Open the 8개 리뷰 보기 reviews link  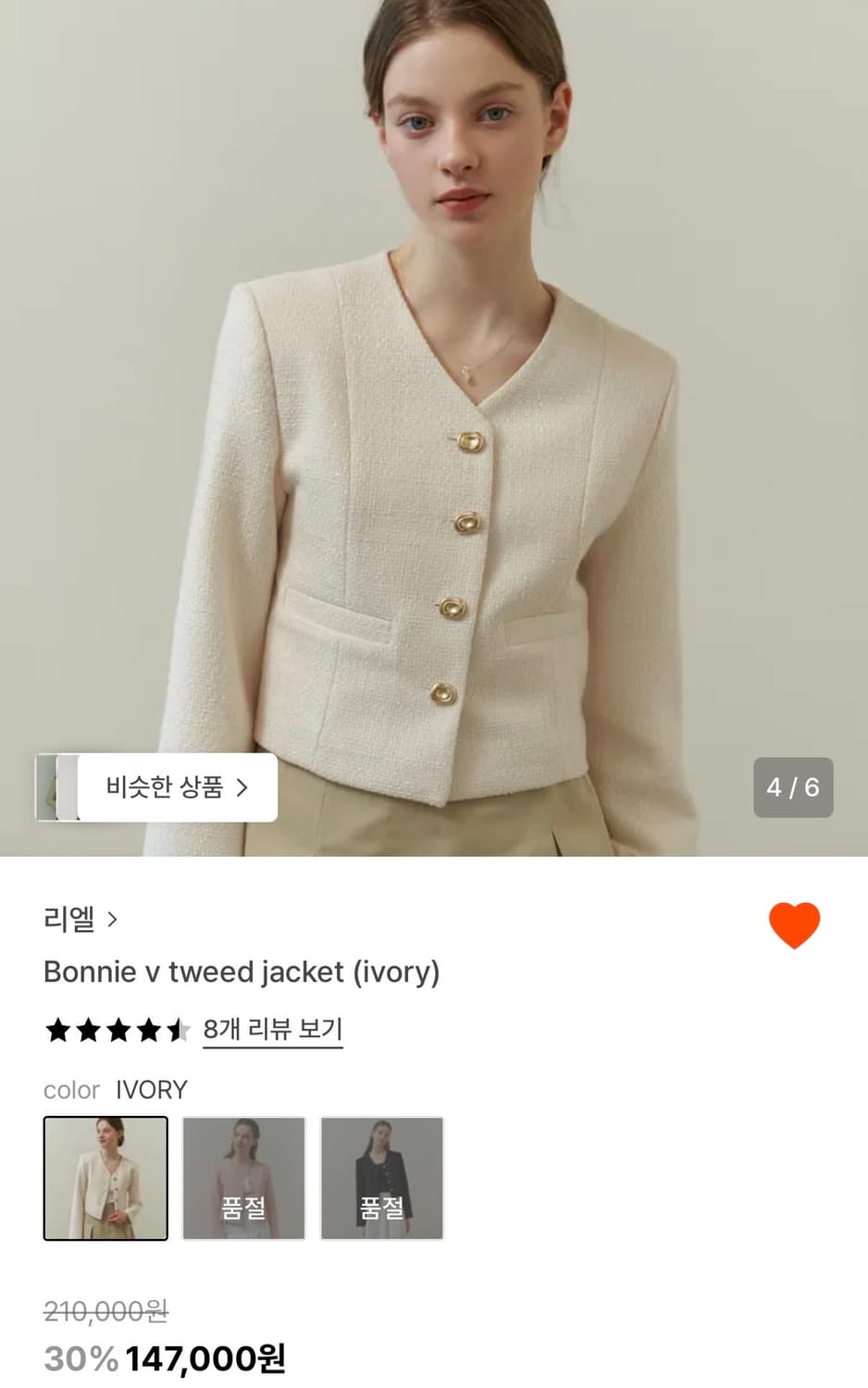point(272,1028)
